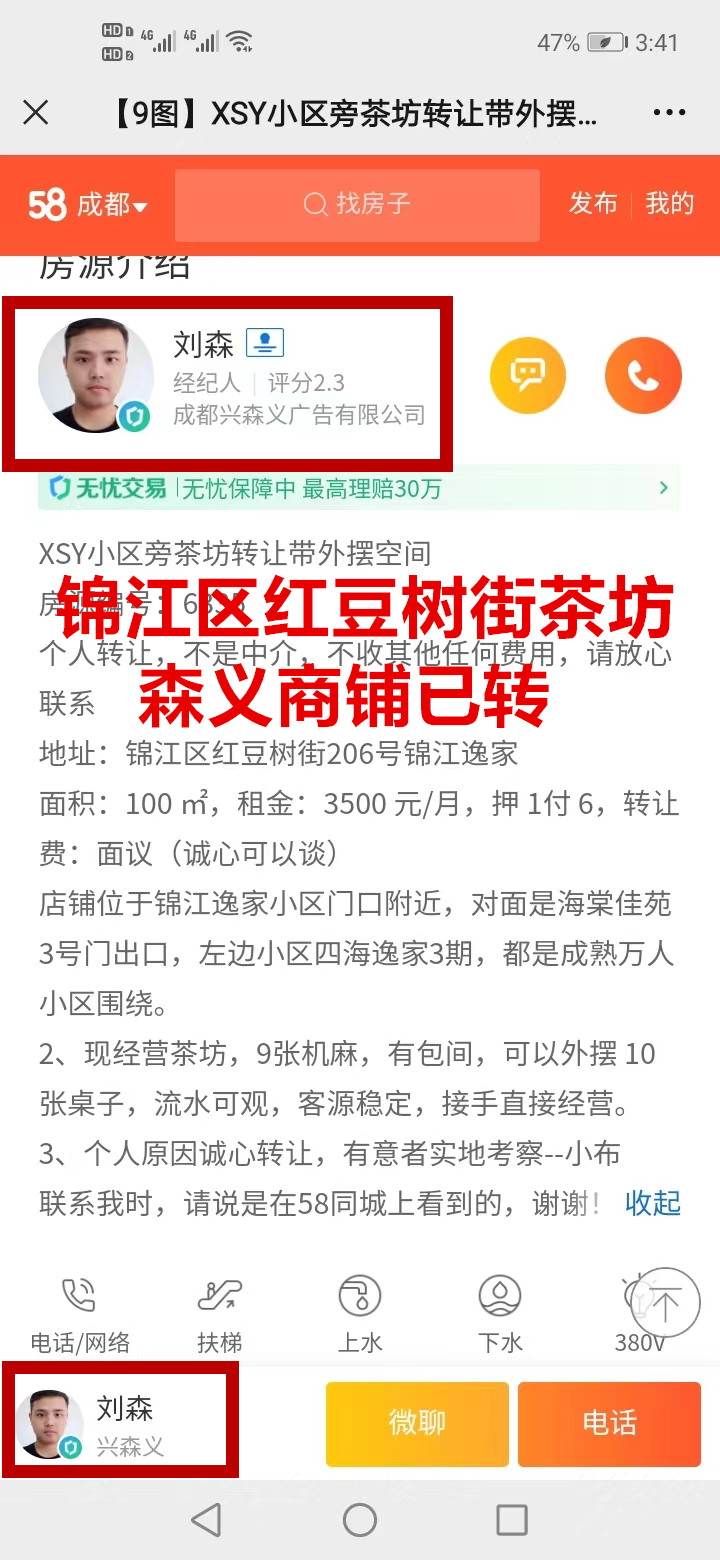Screen dimensions: 720x1560
Task: Go to 我的 account page
Action: point(669,204)
